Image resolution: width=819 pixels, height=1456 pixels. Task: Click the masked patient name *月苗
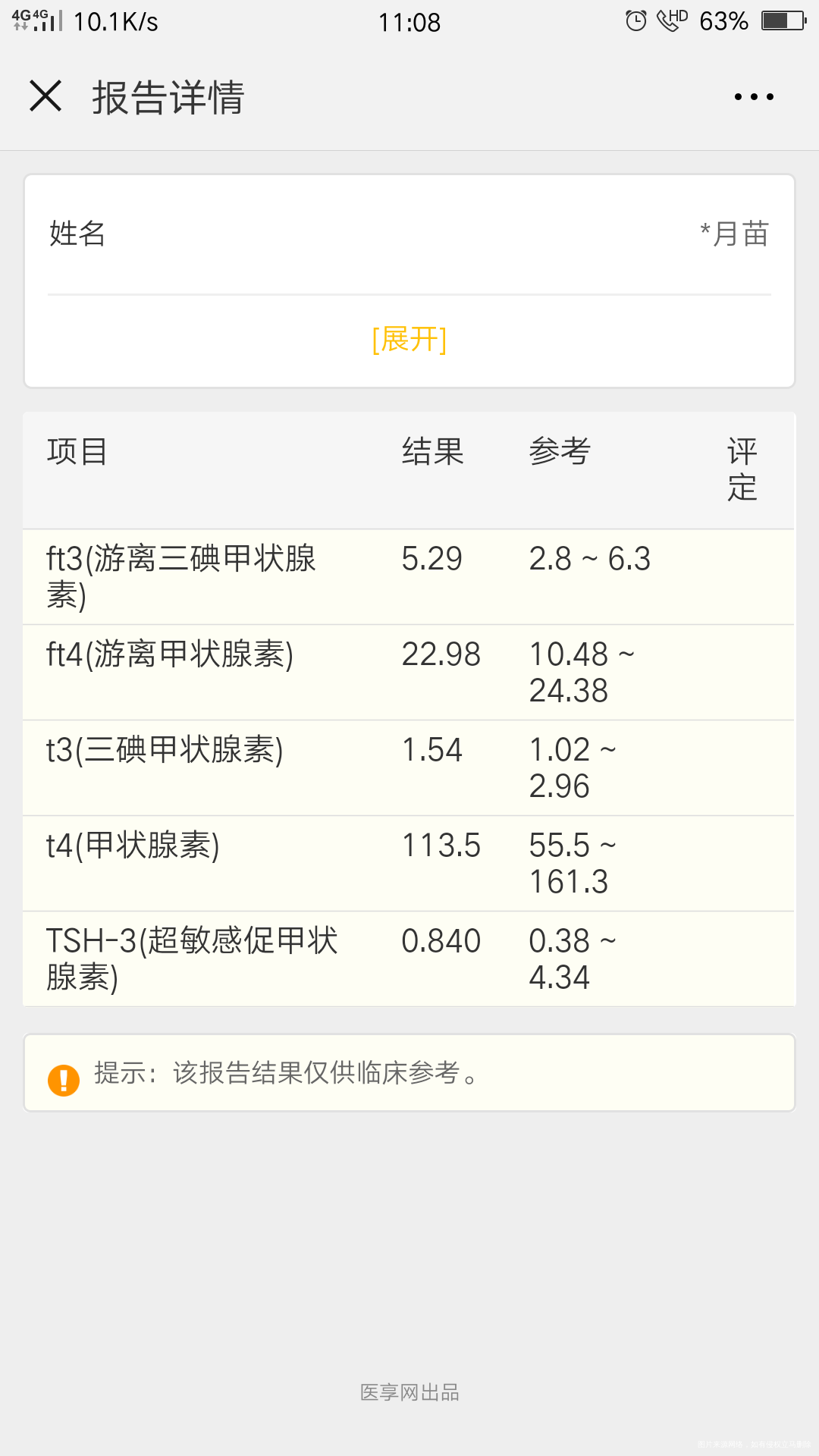pyautogui.click(x=734, y=234)
